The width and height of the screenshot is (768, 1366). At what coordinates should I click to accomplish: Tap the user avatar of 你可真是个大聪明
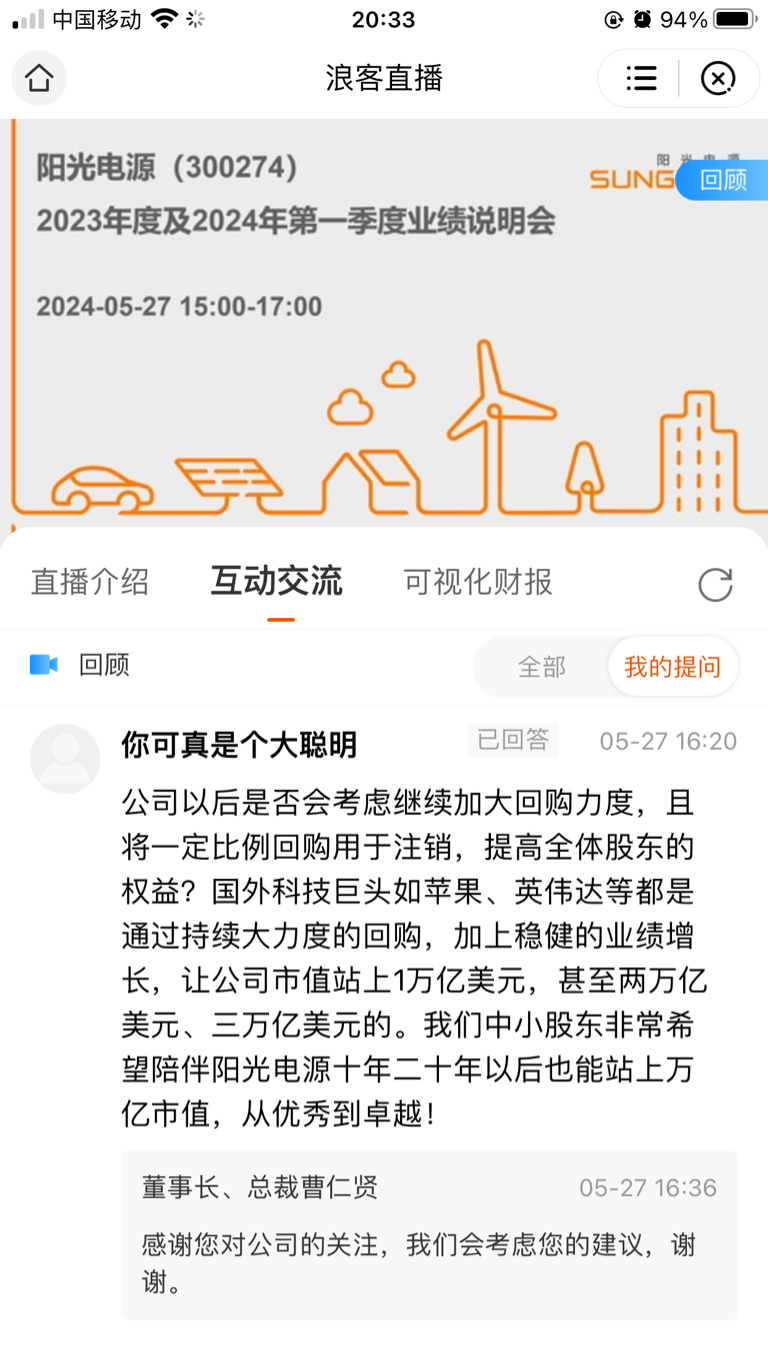point(64,758)
